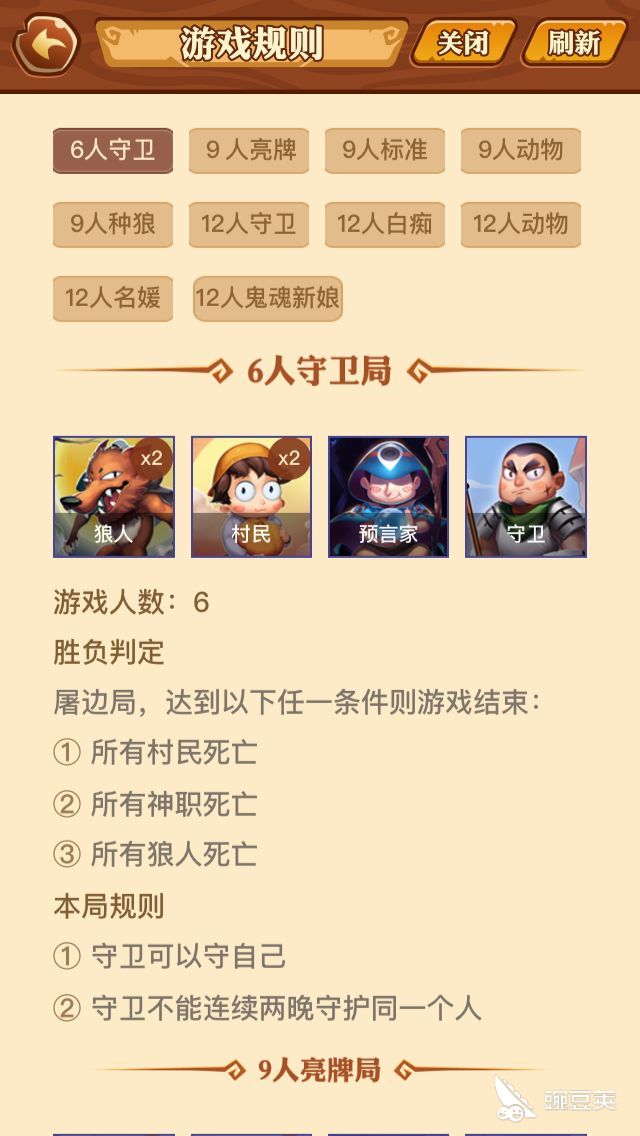640x1136 pixels.
Task: Select the 6人守卫 chip
Action: pyautogui.click(x=113, y=151)
